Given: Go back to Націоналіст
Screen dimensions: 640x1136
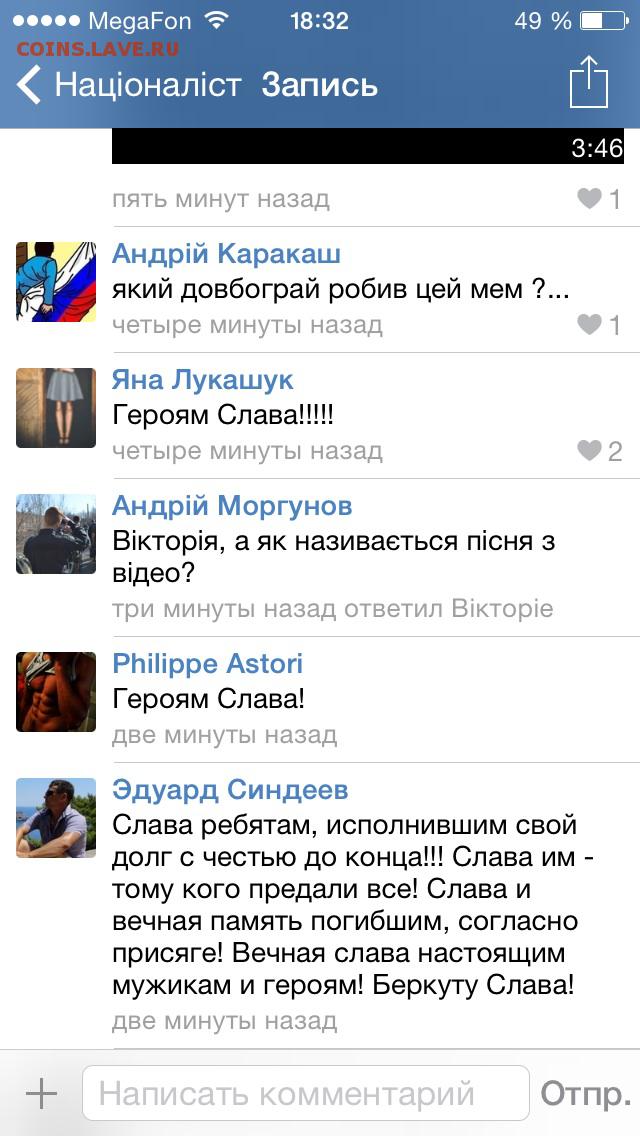Looking at the screenshot, I should pyautogui.click(x=128, y=85).
